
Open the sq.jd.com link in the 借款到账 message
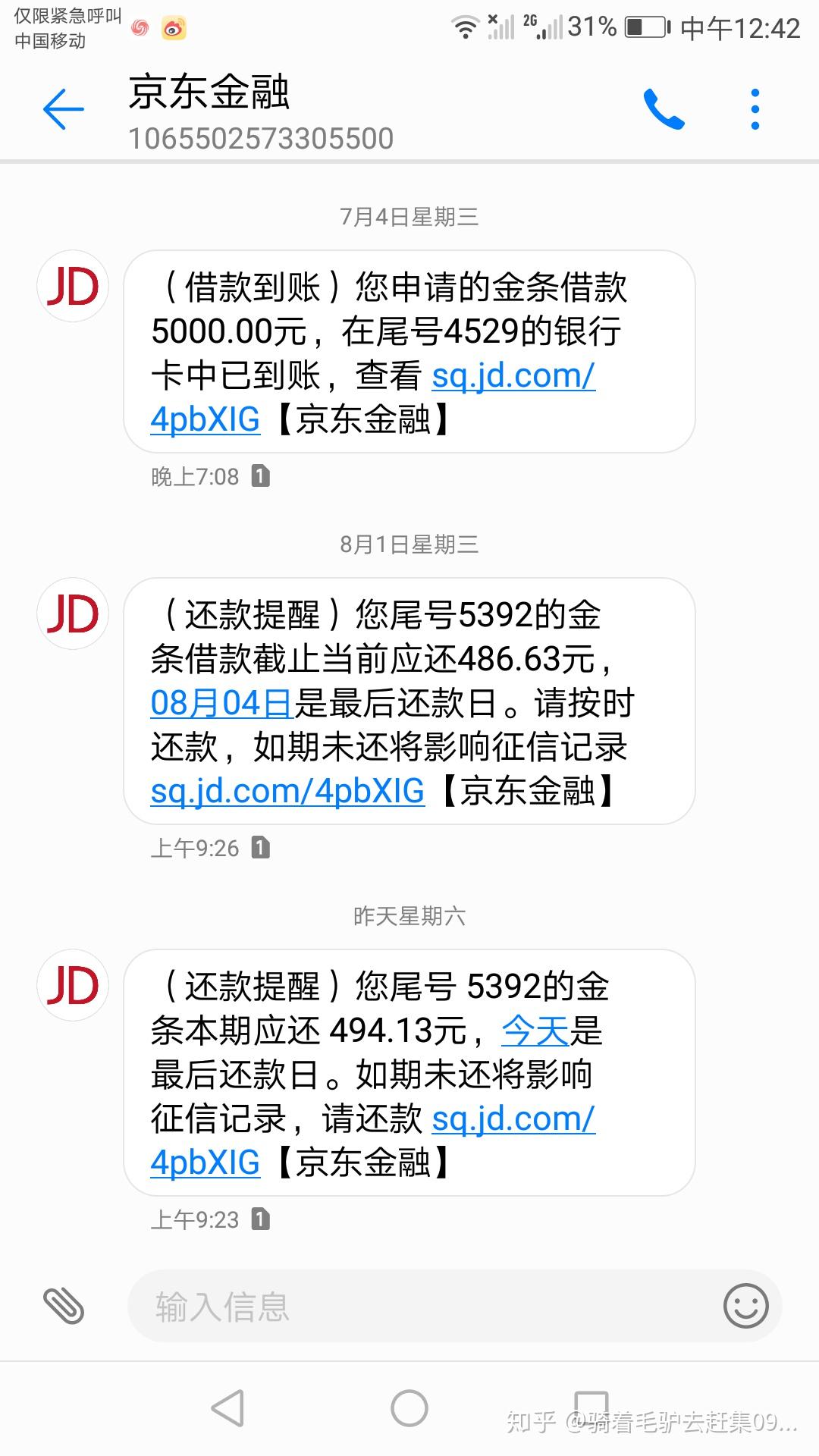(x=513, y=376)
